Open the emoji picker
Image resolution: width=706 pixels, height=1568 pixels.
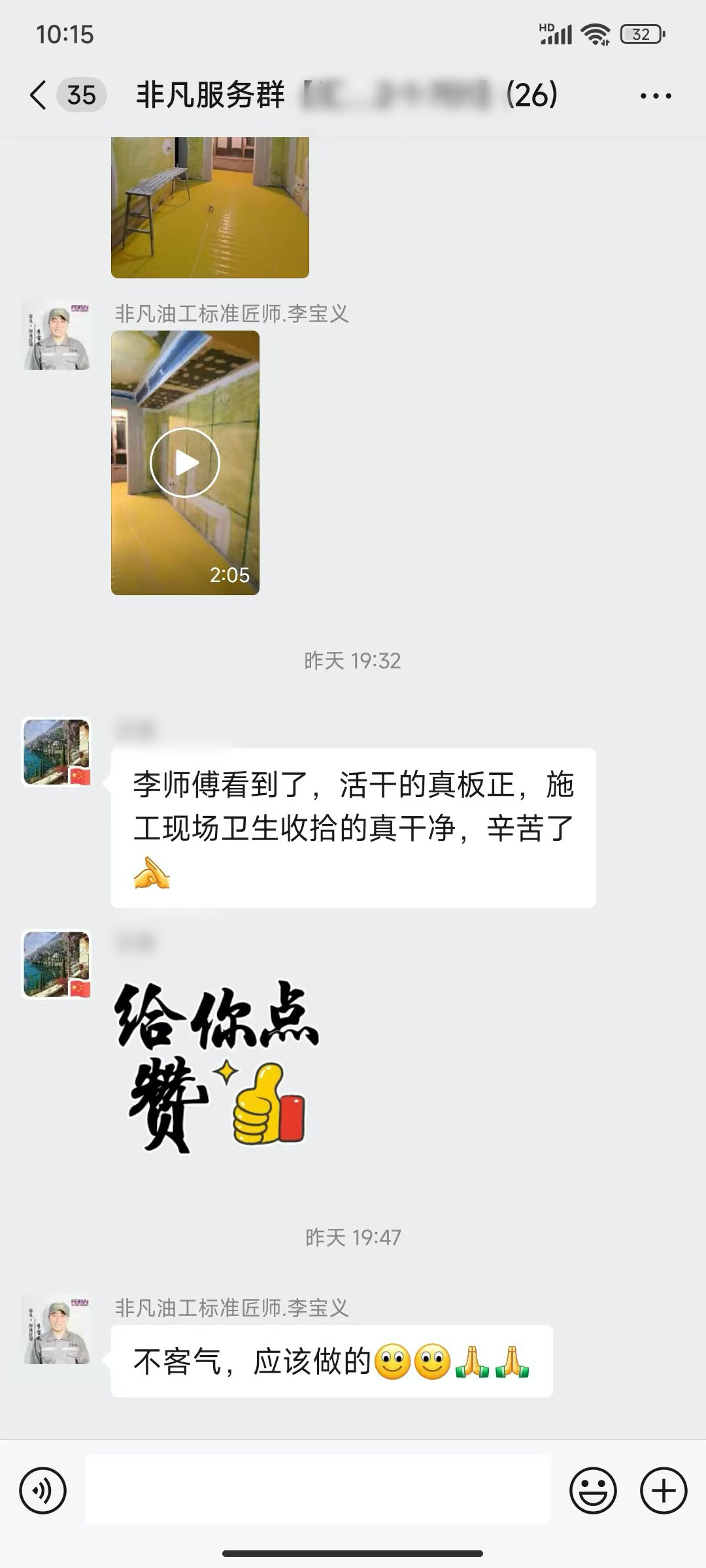tap(593, 1491)
